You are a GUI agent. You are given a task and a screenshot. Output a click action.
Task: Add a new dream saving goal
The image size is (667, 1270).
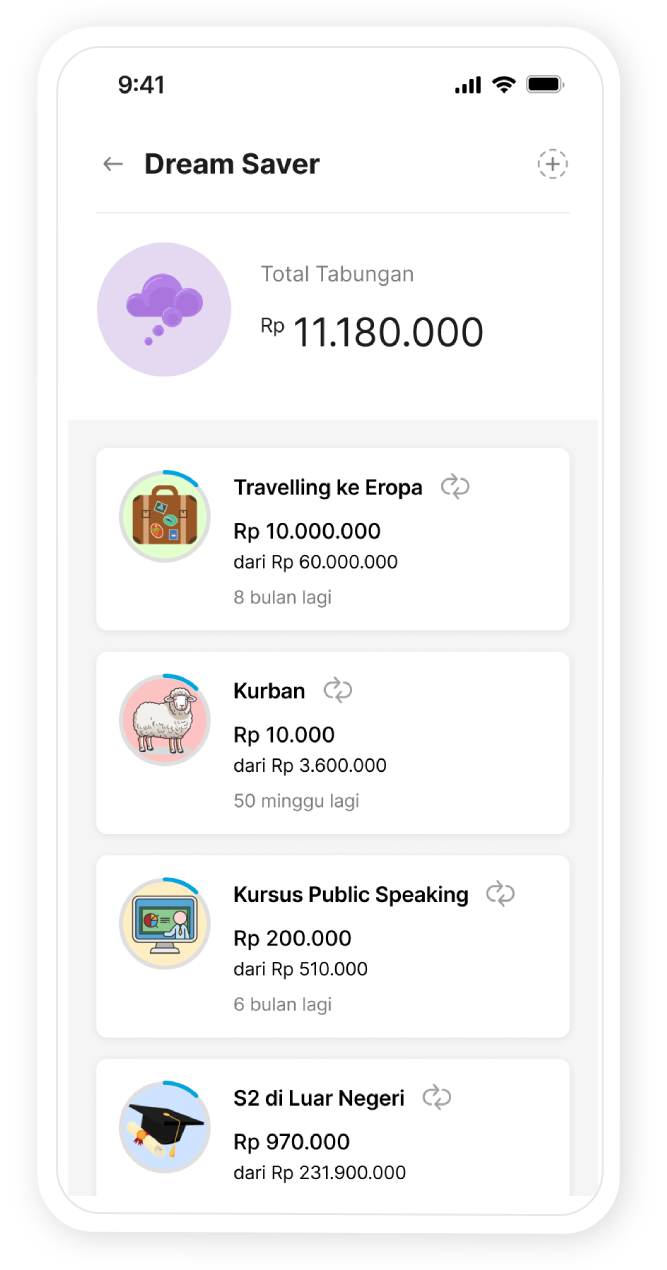pyautogui.click(x=552, y=164)
